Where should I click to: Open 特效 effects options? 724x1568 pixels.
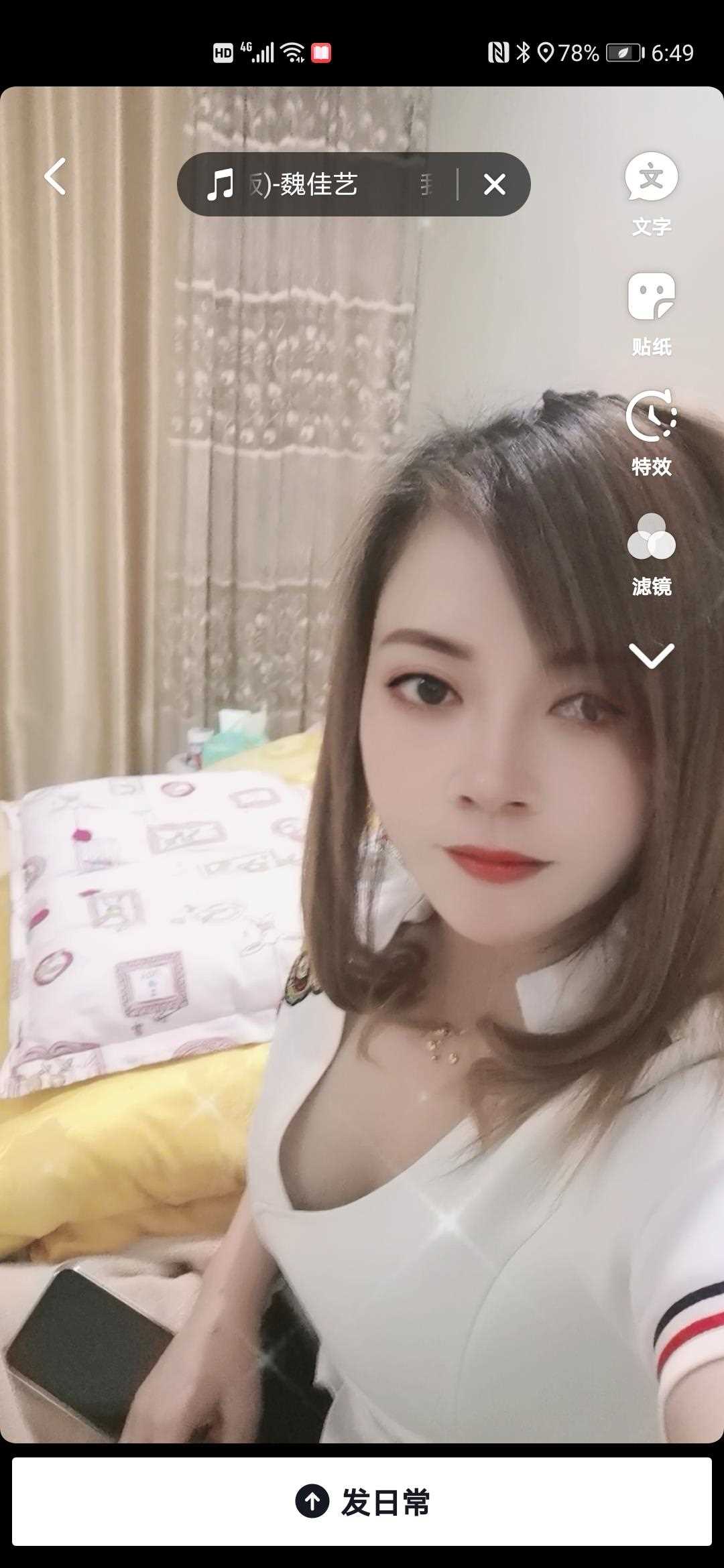(x=651, y=432)
